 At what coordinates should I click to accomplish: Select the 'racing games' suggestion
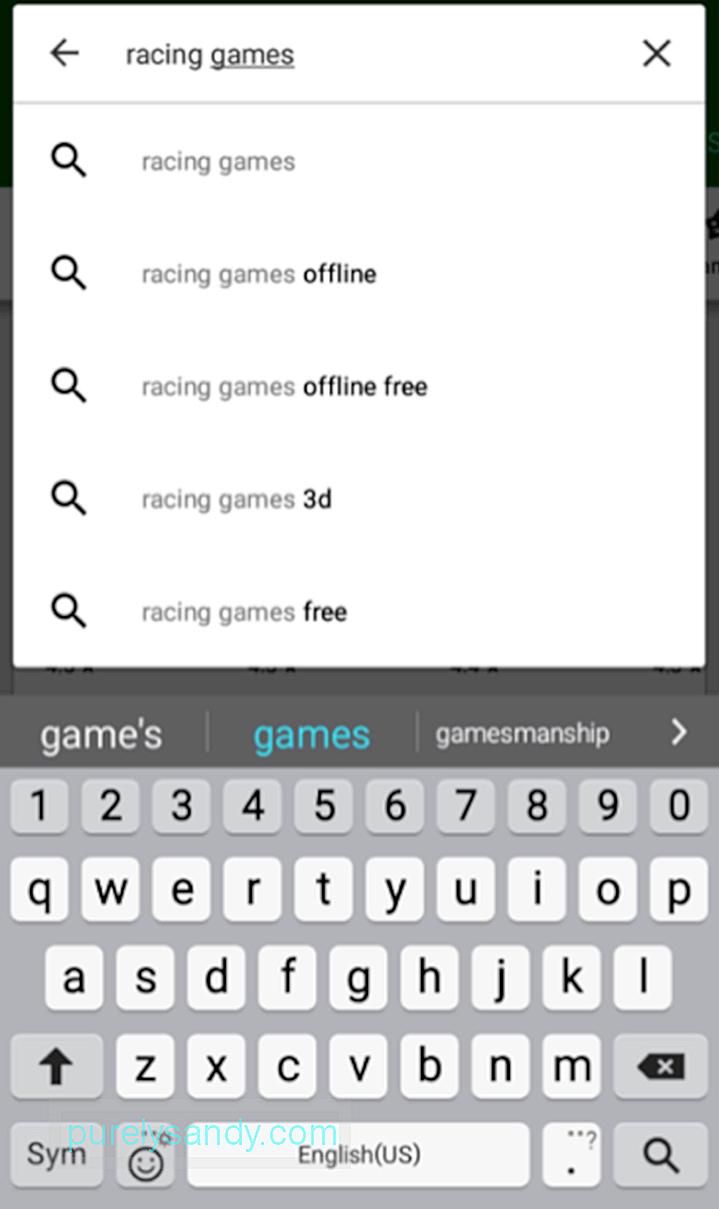[x=218, y=161]
